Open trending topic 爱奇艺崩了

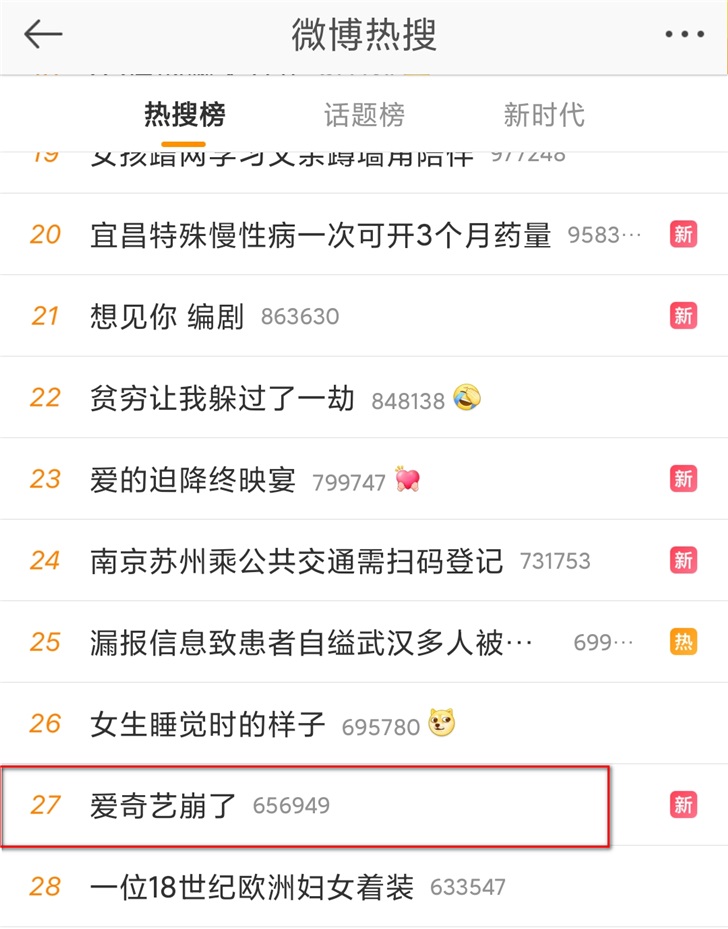point(164,805)
